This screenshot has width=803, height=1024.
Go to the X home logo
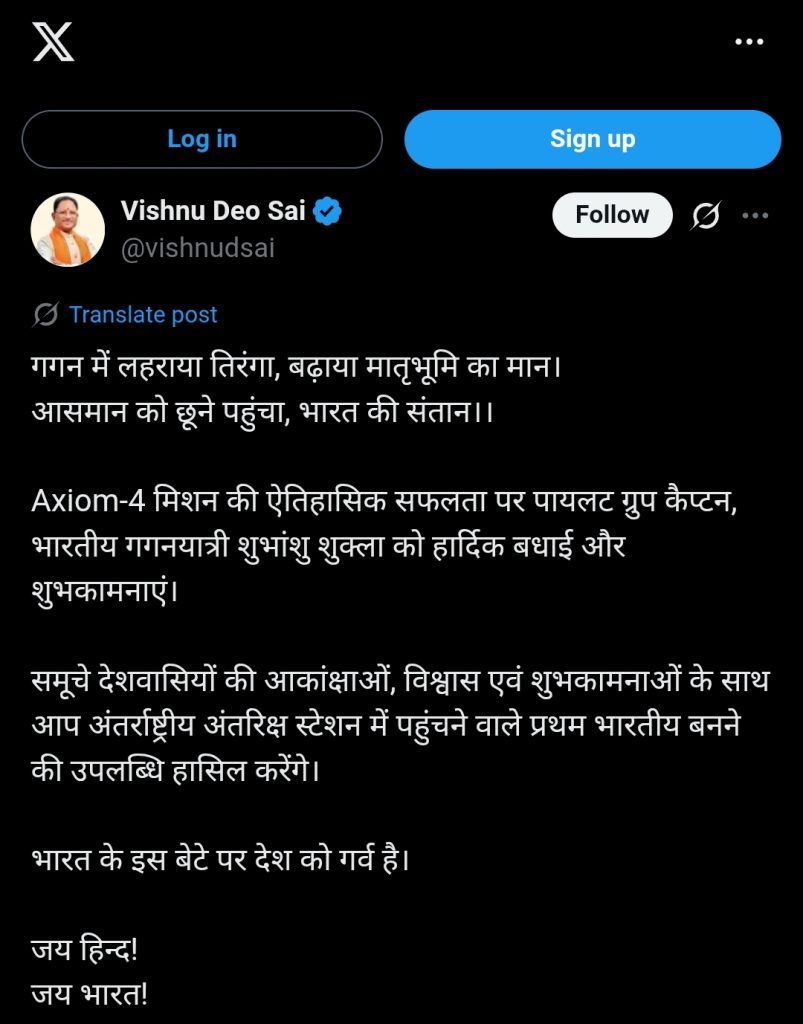coord(53,43)
